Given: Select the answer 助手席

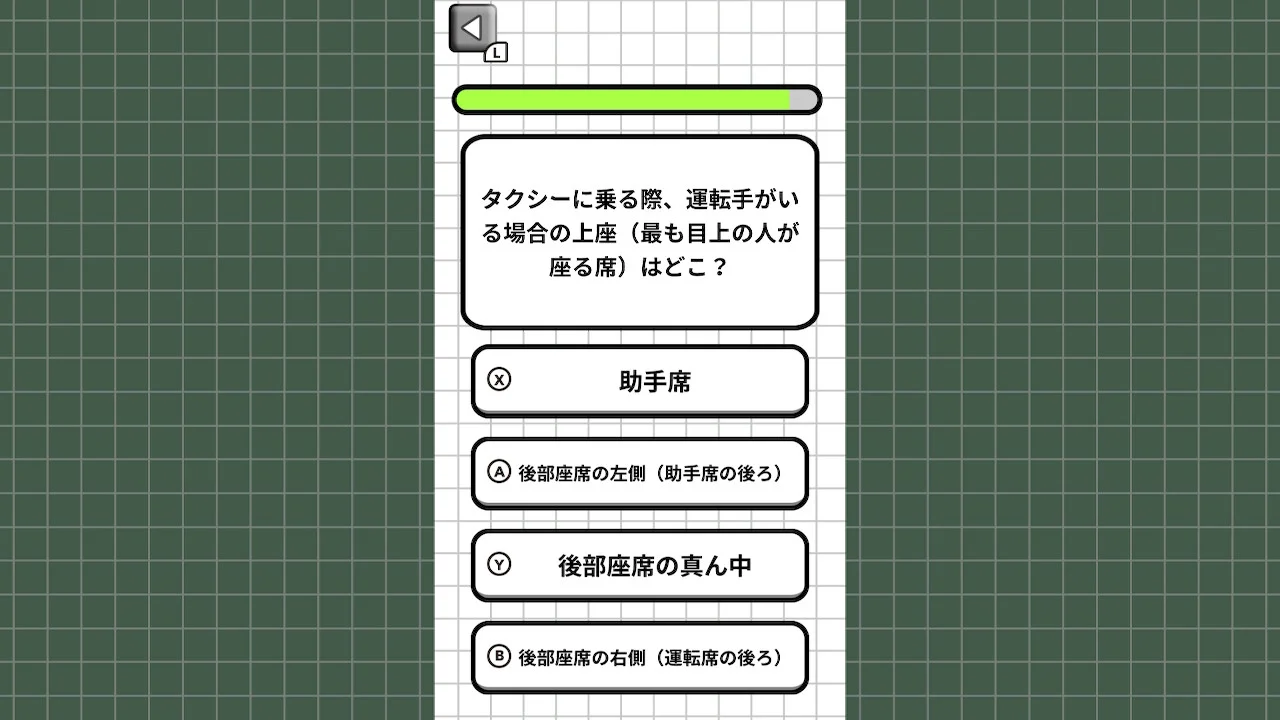Looking at the screenshot, I should [639, 381].
